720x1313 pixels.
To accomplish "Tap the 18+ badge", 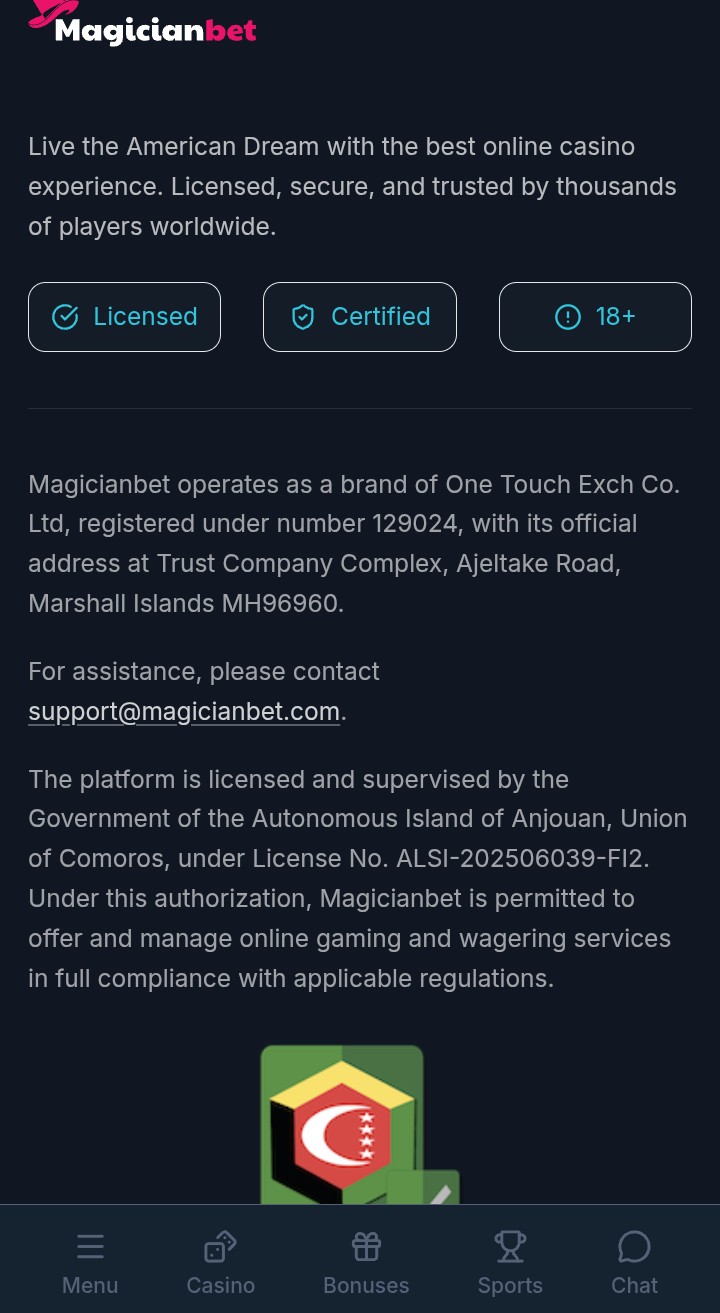I will pyautogui.click(x=595, y=317).
